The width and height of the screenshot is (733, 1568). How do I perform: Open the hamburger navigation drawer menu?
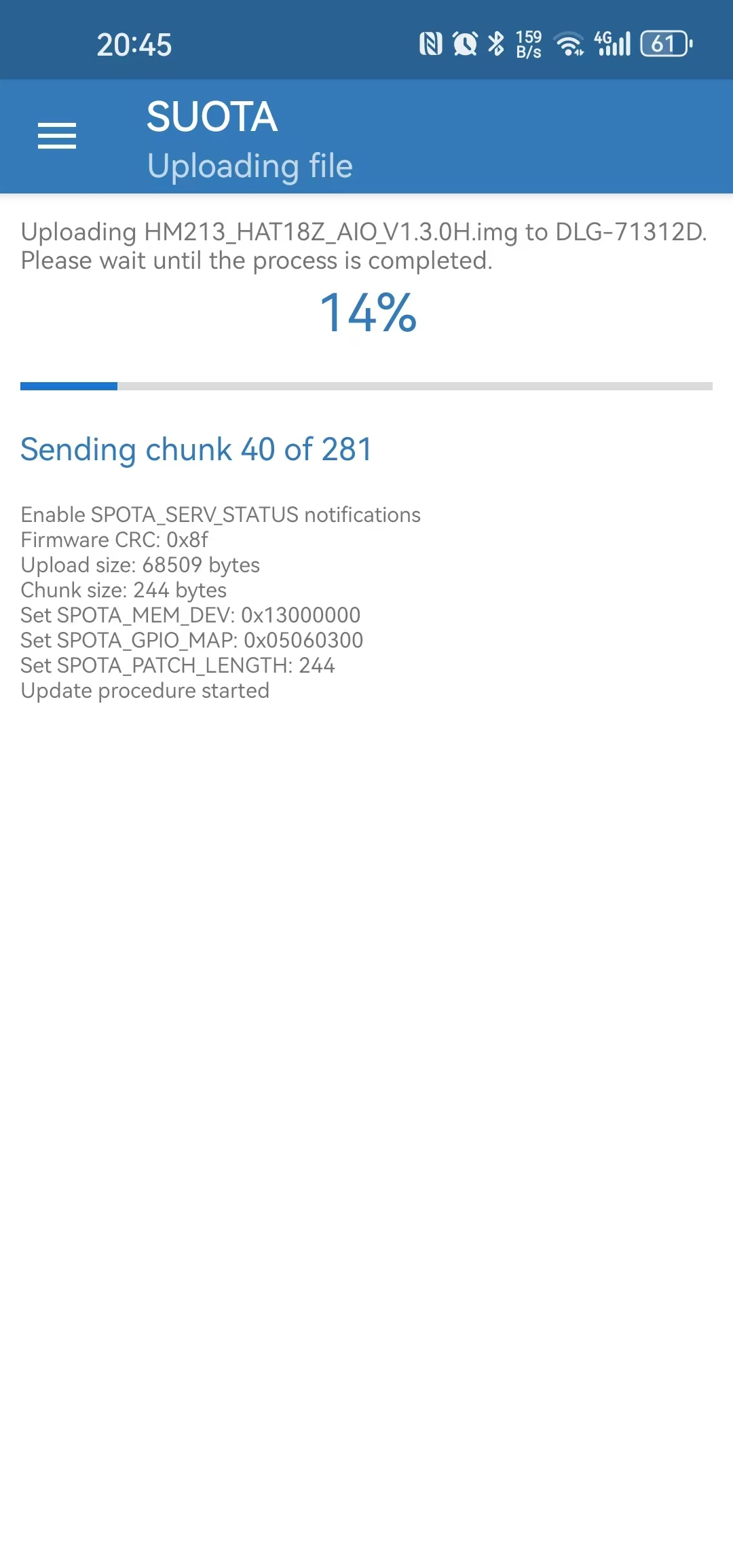point(57,136)
